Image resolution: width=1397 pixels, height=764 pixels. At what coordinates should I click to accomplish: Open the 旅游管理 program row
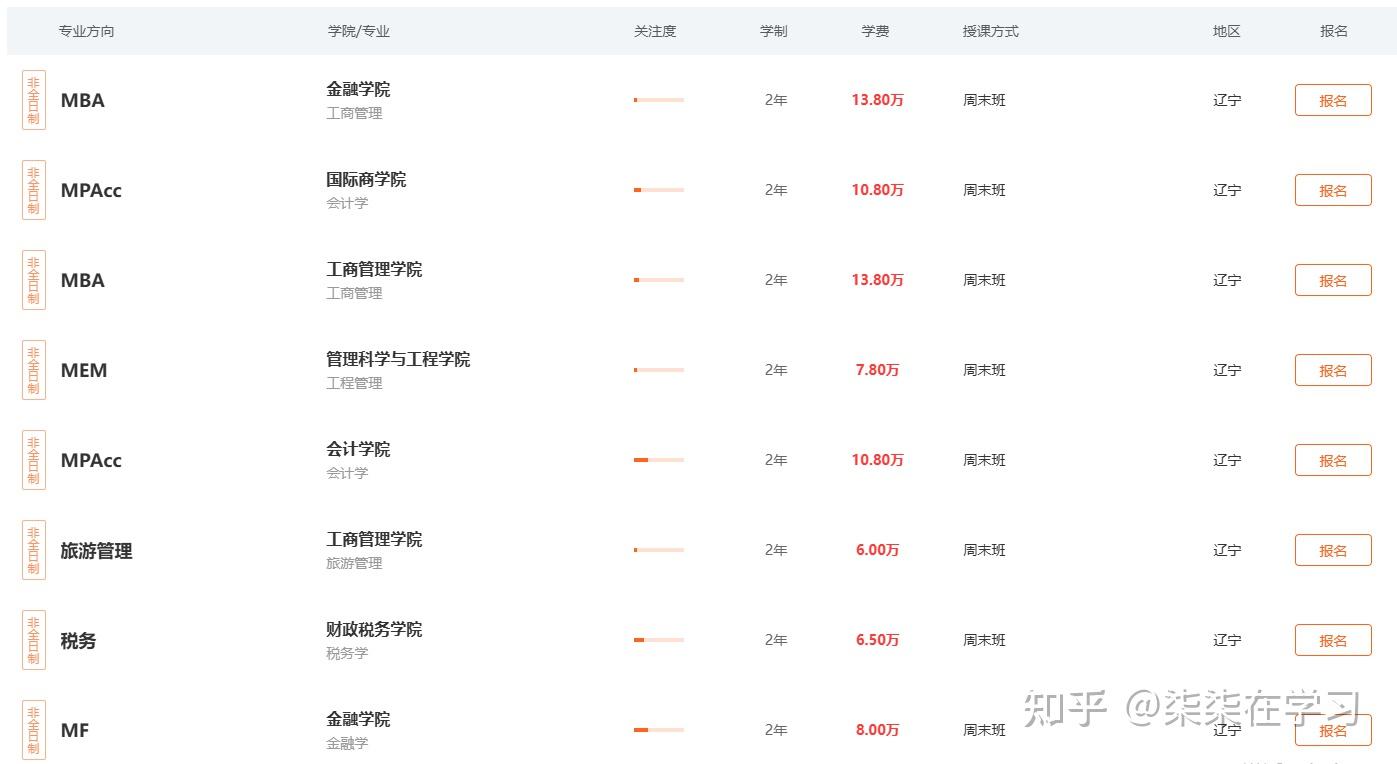pos(698,550)
